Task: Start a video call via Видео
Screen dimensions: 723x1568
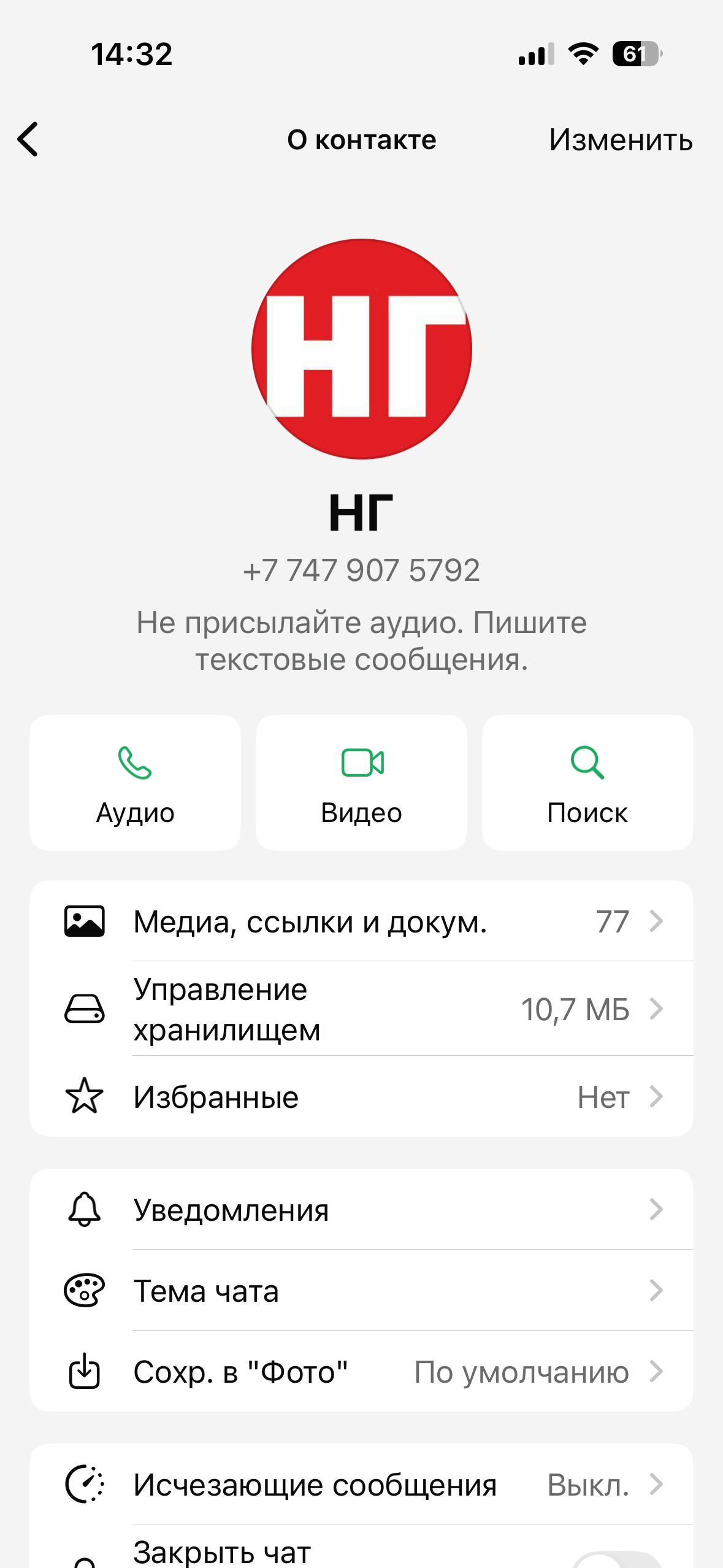Action: pyautogui.click(x=361, y=782)
